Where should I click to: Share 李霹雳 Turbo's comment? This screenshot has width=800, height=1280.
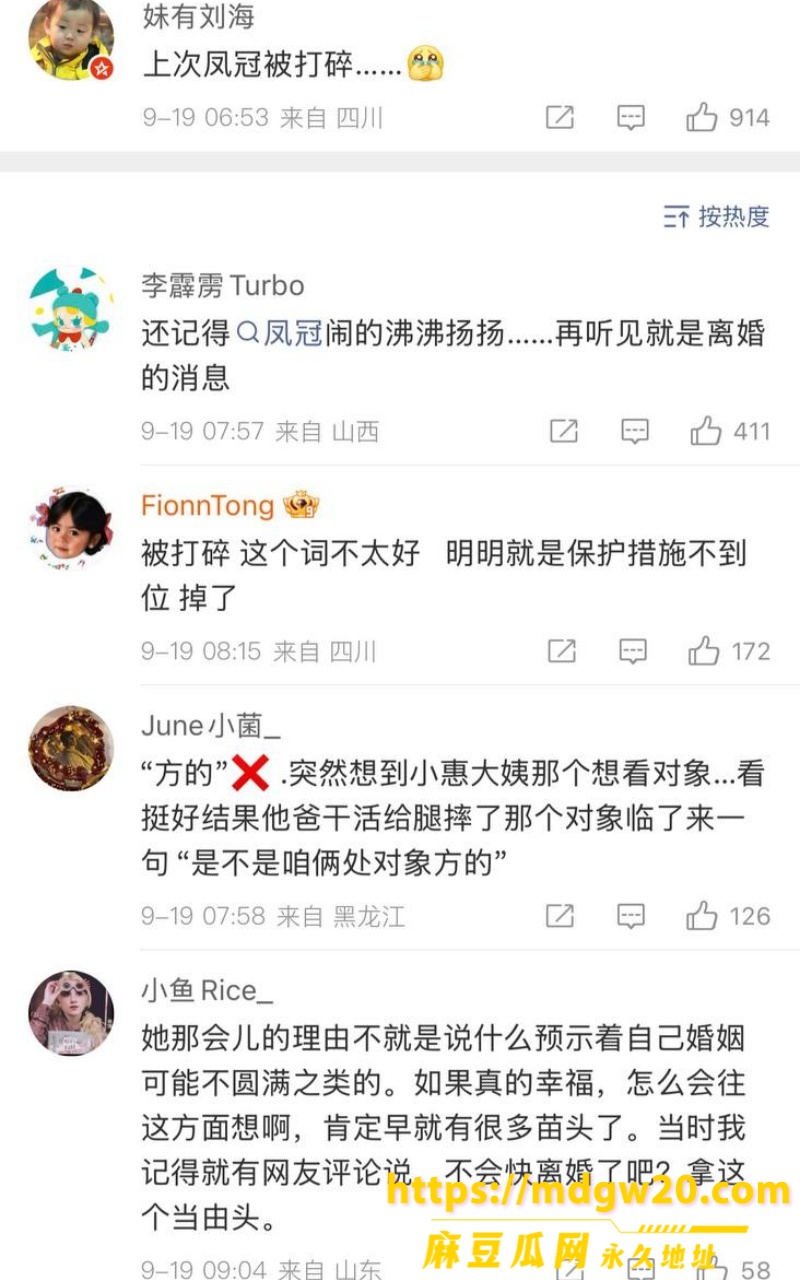pyautogui.click(x=564, y=432)
